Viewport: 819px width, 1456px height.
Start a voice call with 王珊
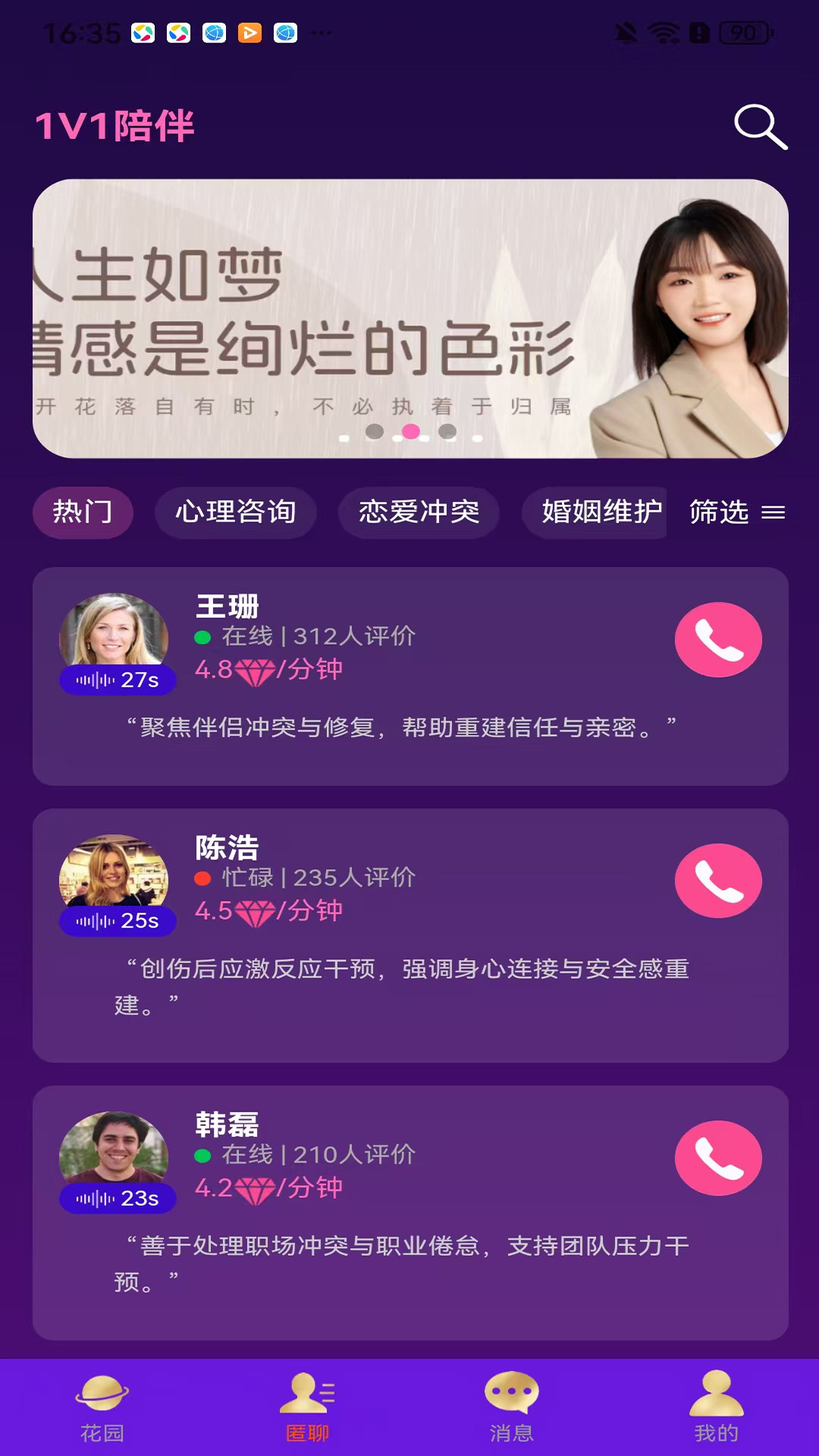click(718, 639)
